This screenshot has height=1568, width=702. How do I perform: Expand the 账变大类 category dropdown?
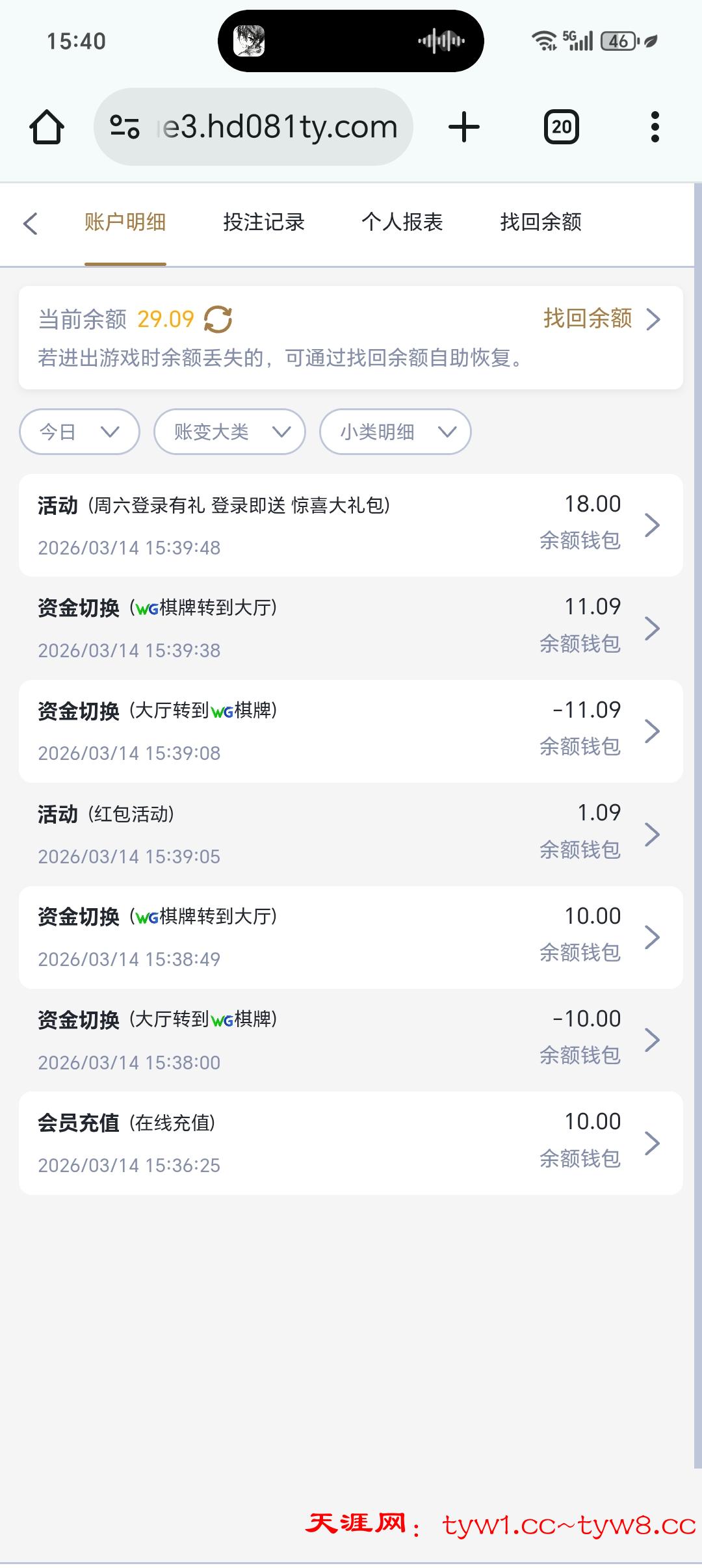[x=229, y=431]
